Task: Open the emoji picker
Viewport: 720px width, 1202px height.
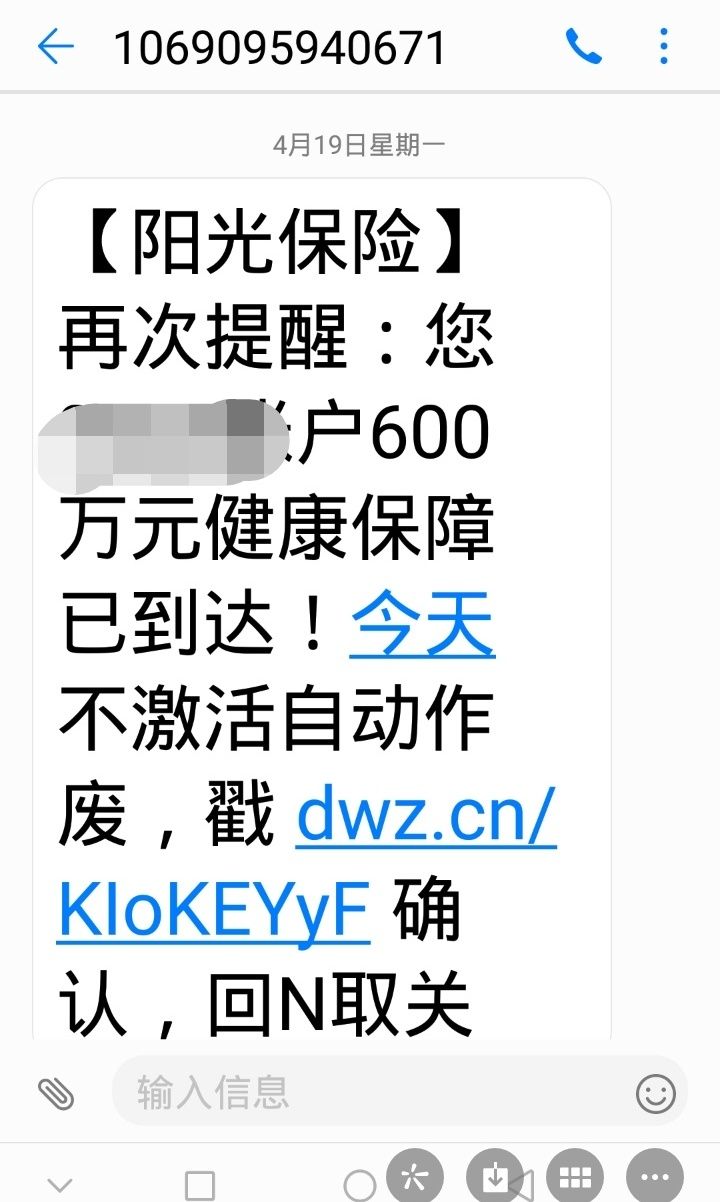Action: click(x=656, y=1094)
